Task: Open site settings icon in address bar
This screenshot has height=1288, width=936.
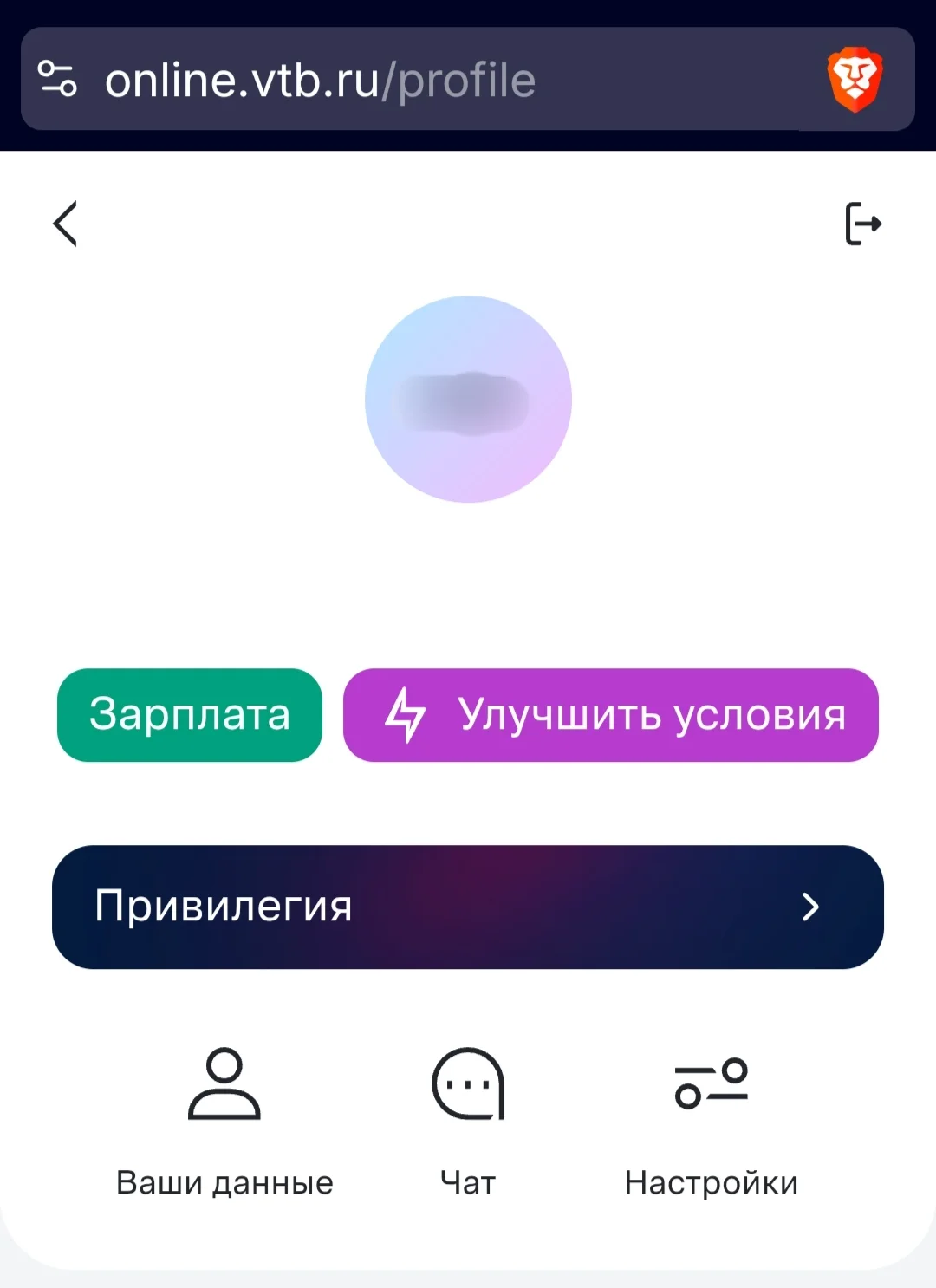Action: [x=58, y=80]
